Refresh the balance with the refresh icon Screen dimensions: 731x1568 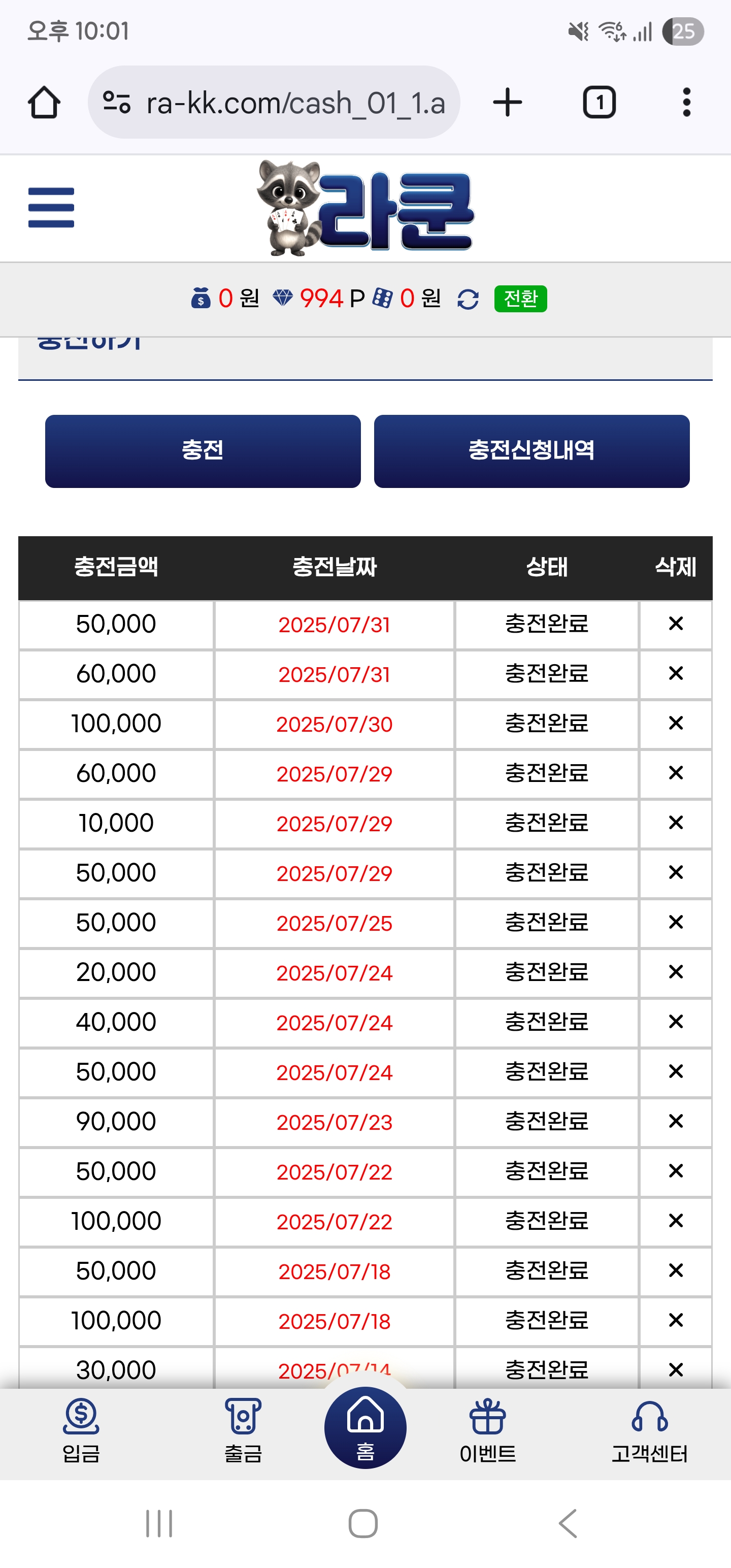(x=468, y=300)
